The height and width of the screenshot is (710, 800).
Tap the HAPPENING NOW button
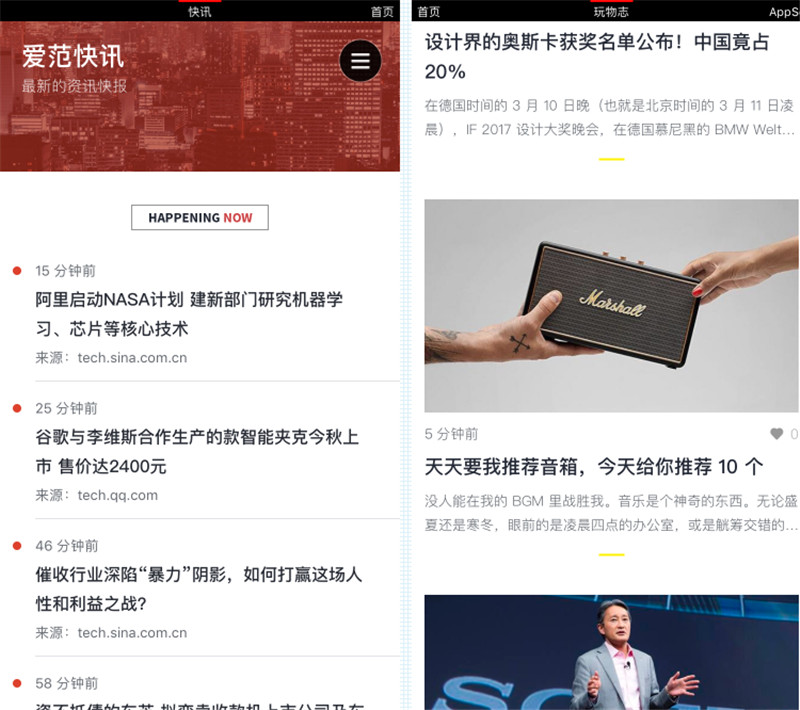(x=200, y=217)
